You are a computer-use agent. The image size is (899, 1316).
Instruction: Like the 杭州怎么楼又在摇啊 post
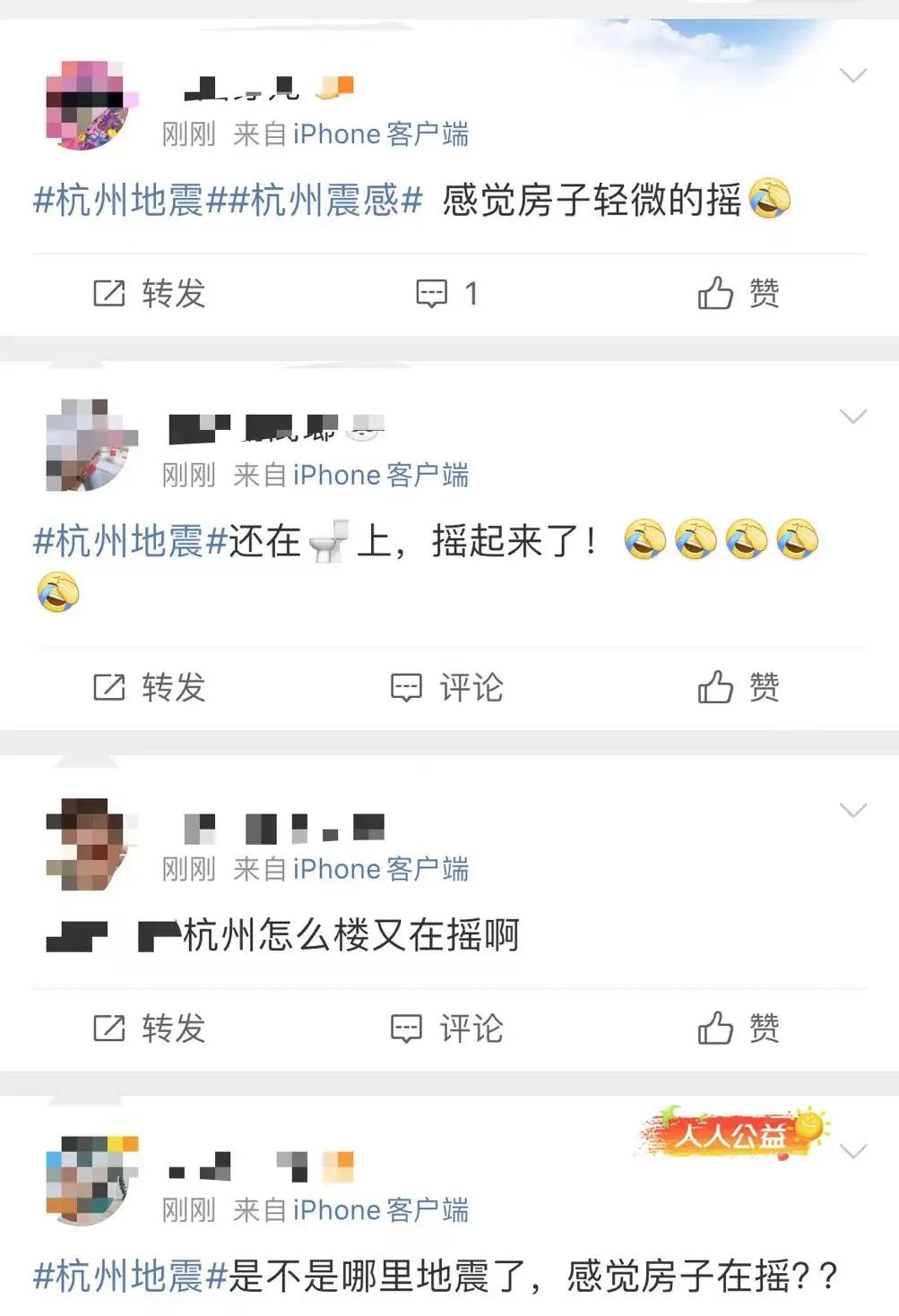[x=739, y=1028]
